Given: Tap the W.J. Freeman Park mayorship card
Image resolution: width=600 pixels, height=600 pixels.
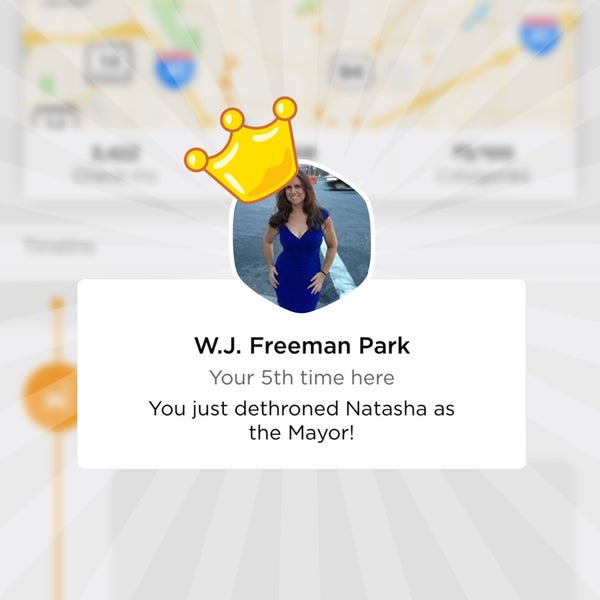Looking at the screenshot, I should 301,380.
